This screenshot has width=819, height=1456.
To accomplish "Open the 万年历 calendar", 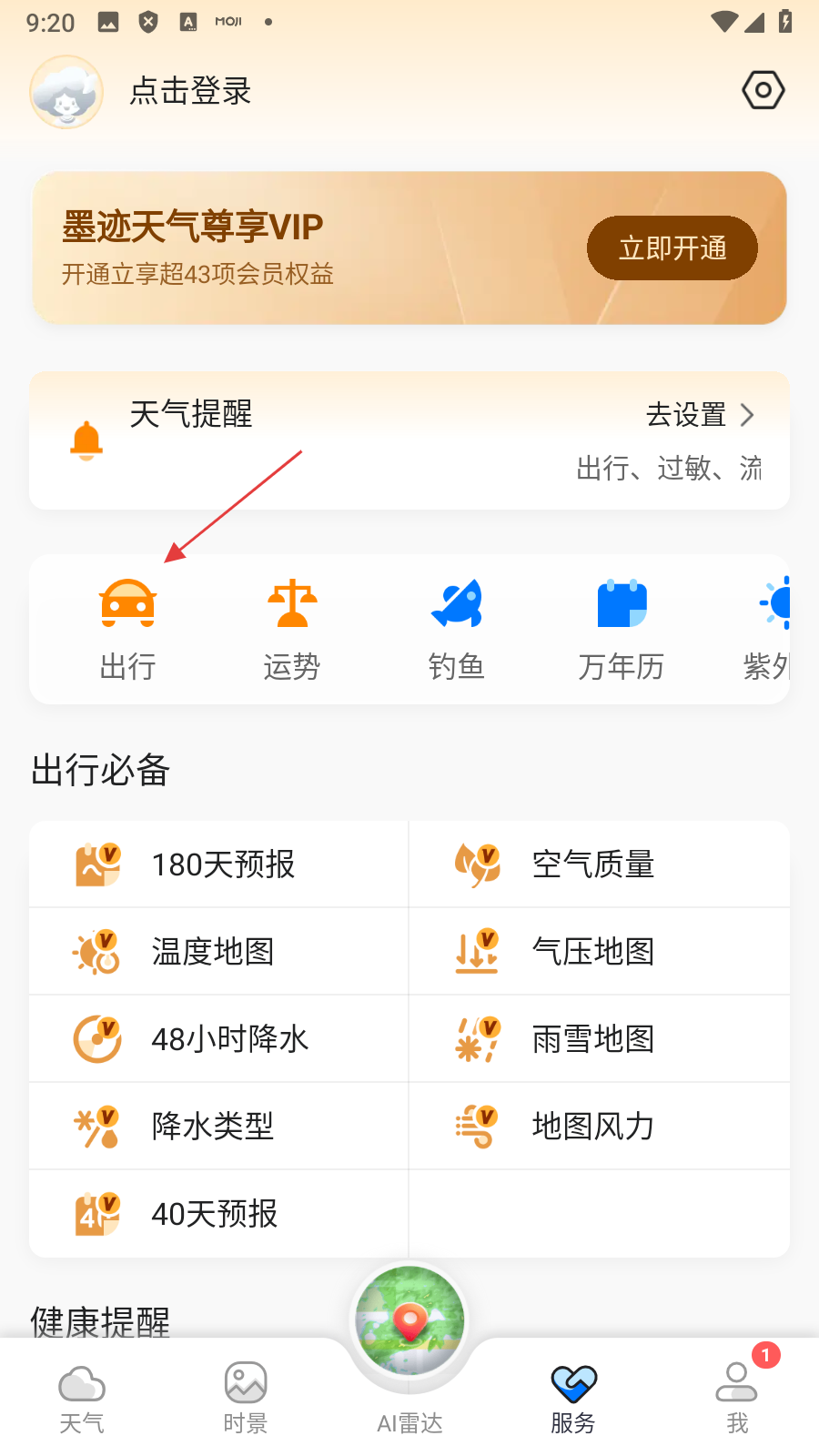I will (x=622, y=628).
